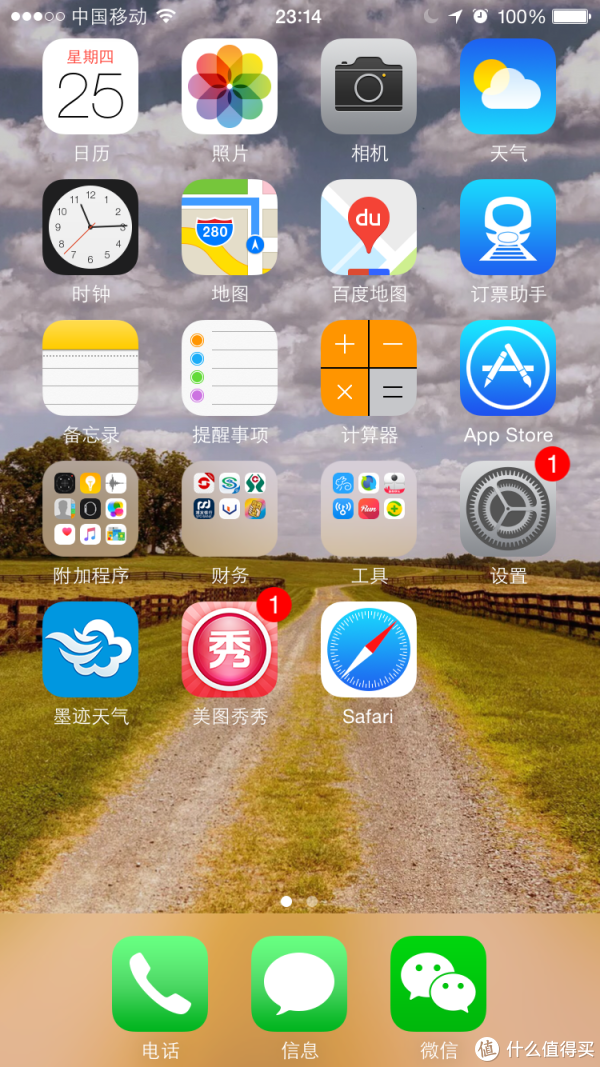Launch the 计算器 calculator
The width and height of the screenshot is (600, 1067).
tap(368, 368)
